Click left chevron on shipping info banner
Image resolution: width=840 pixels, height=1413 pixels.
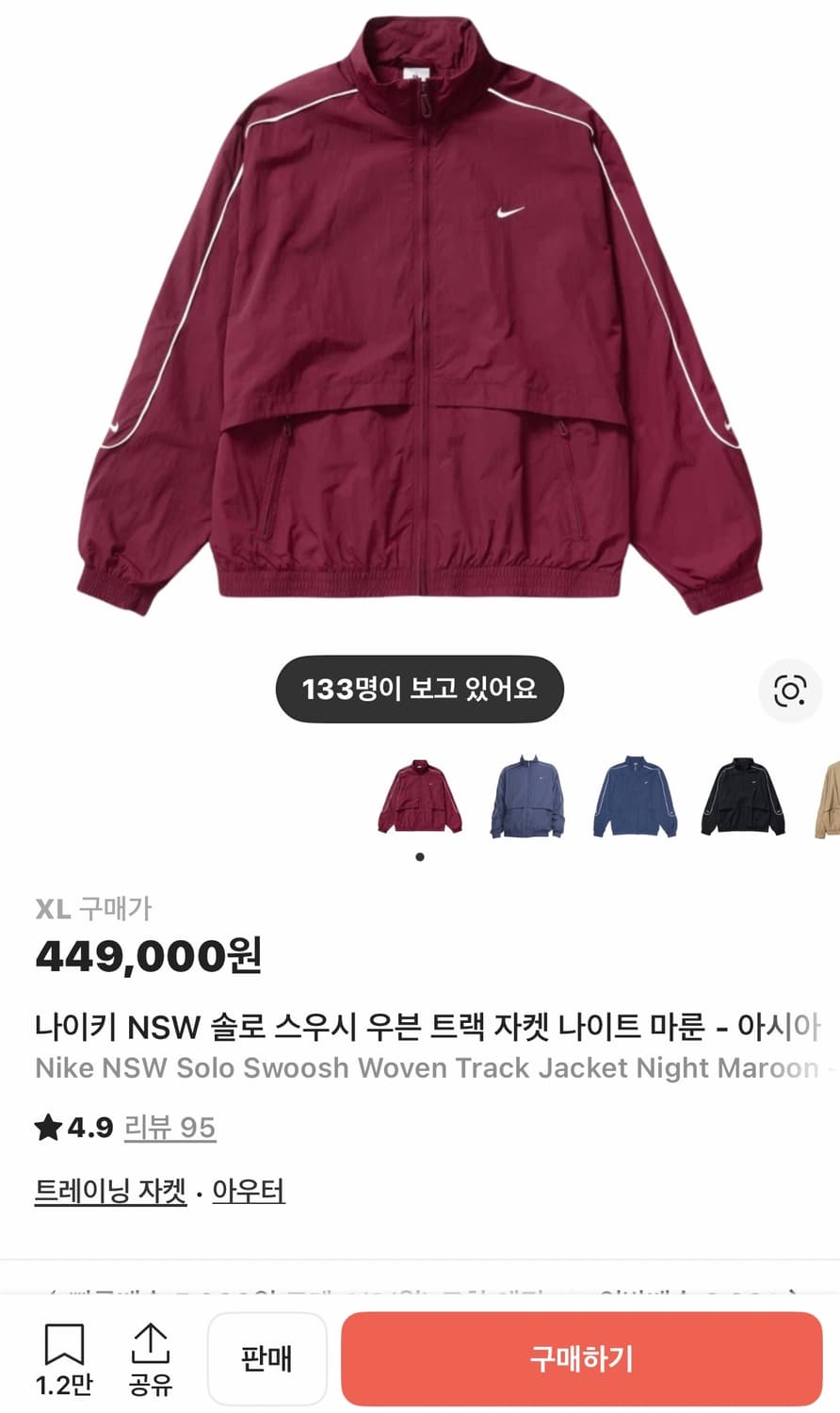[54, 1294]
